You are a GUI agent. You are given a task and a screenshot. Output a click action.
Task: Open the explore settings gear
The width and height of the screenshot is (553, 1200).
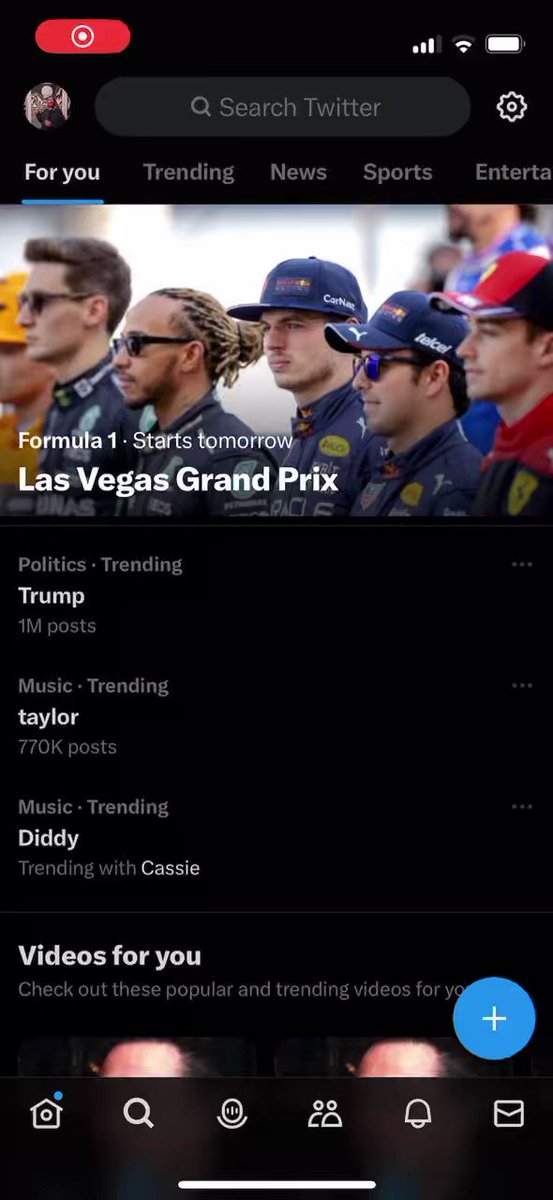click(x=511, y=106)
